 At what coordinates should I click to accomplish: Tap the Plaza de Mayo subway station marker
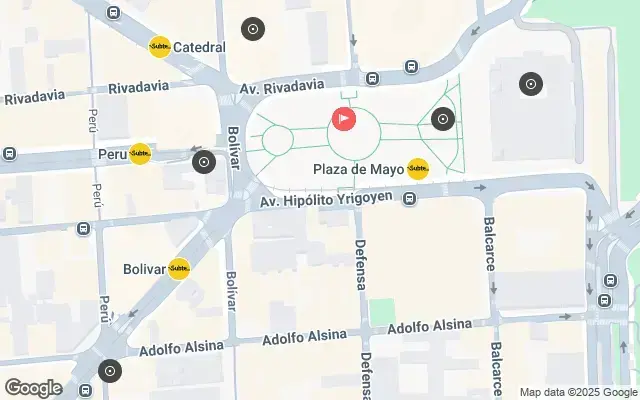coord(418,169)
